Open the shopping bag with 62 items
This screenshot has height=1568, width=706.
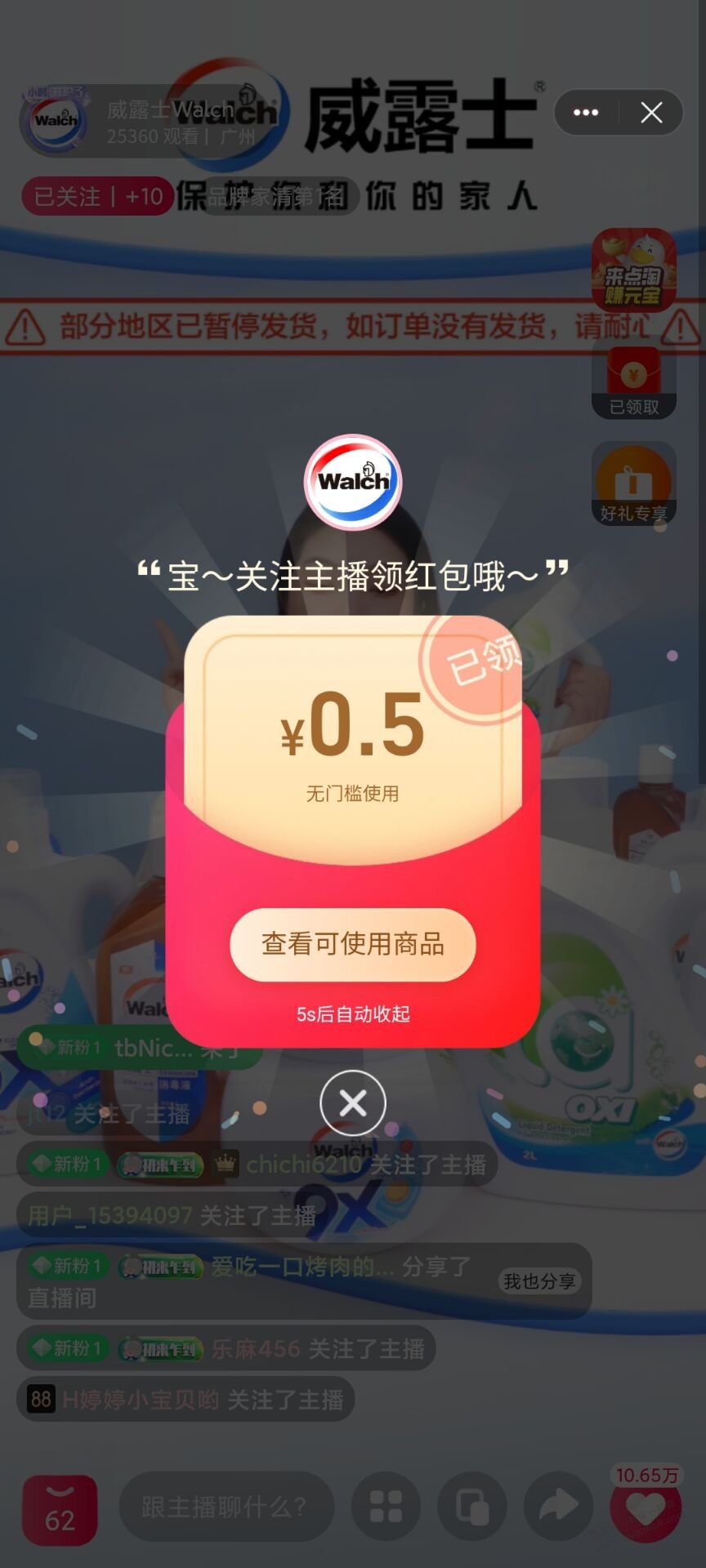coord(60,1510)
